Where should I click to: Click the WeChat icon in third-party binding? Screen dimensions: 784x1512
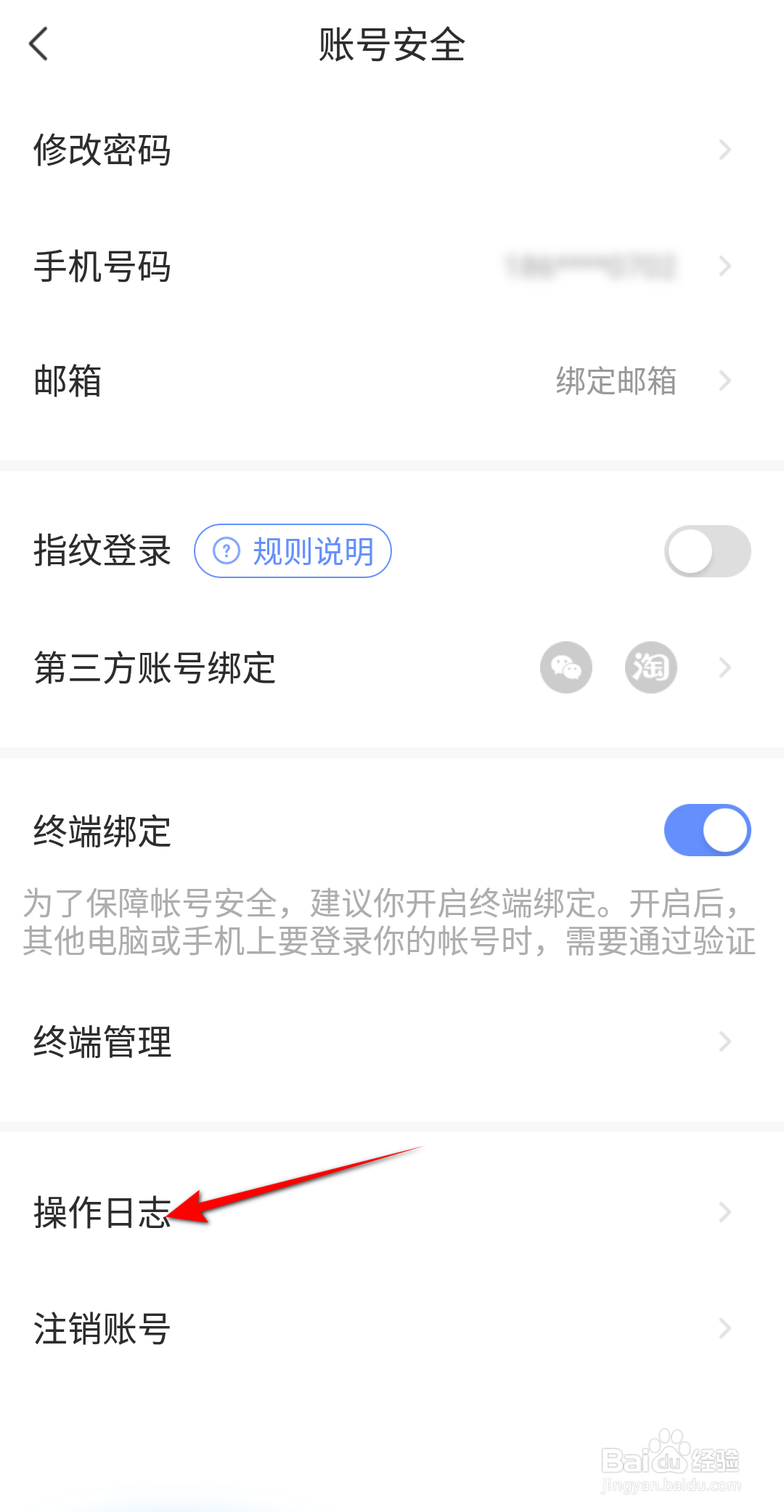click(x=565, y=667)
